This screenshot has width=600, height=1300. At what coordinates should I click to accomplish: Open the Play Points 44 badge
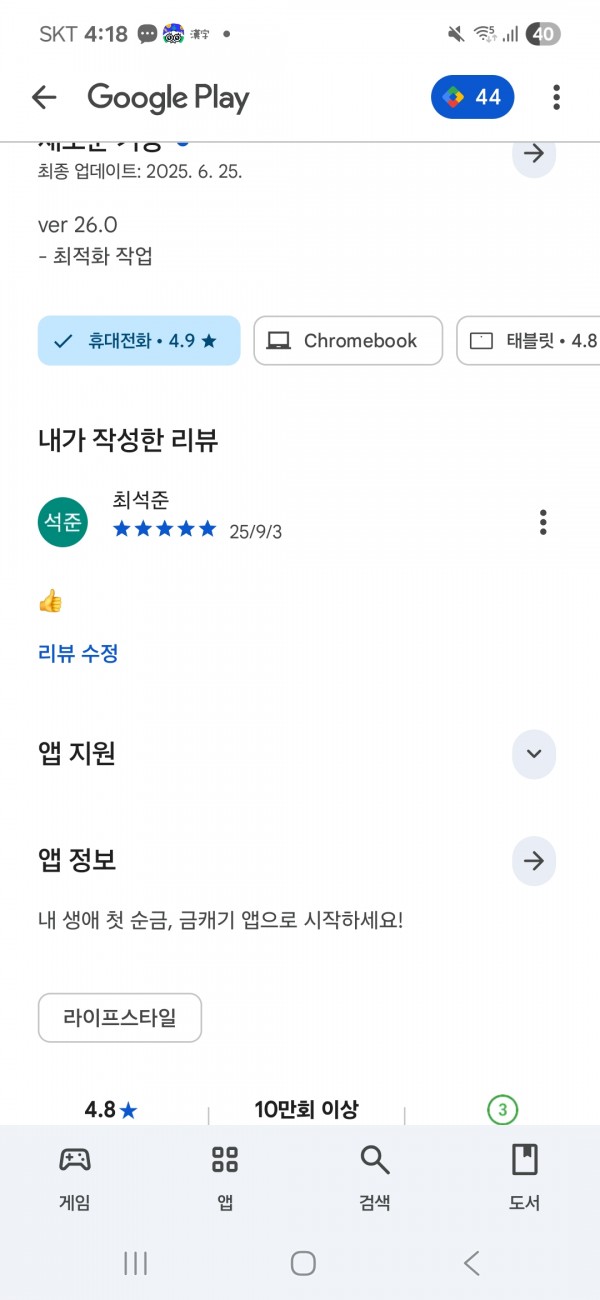(473, 97)
